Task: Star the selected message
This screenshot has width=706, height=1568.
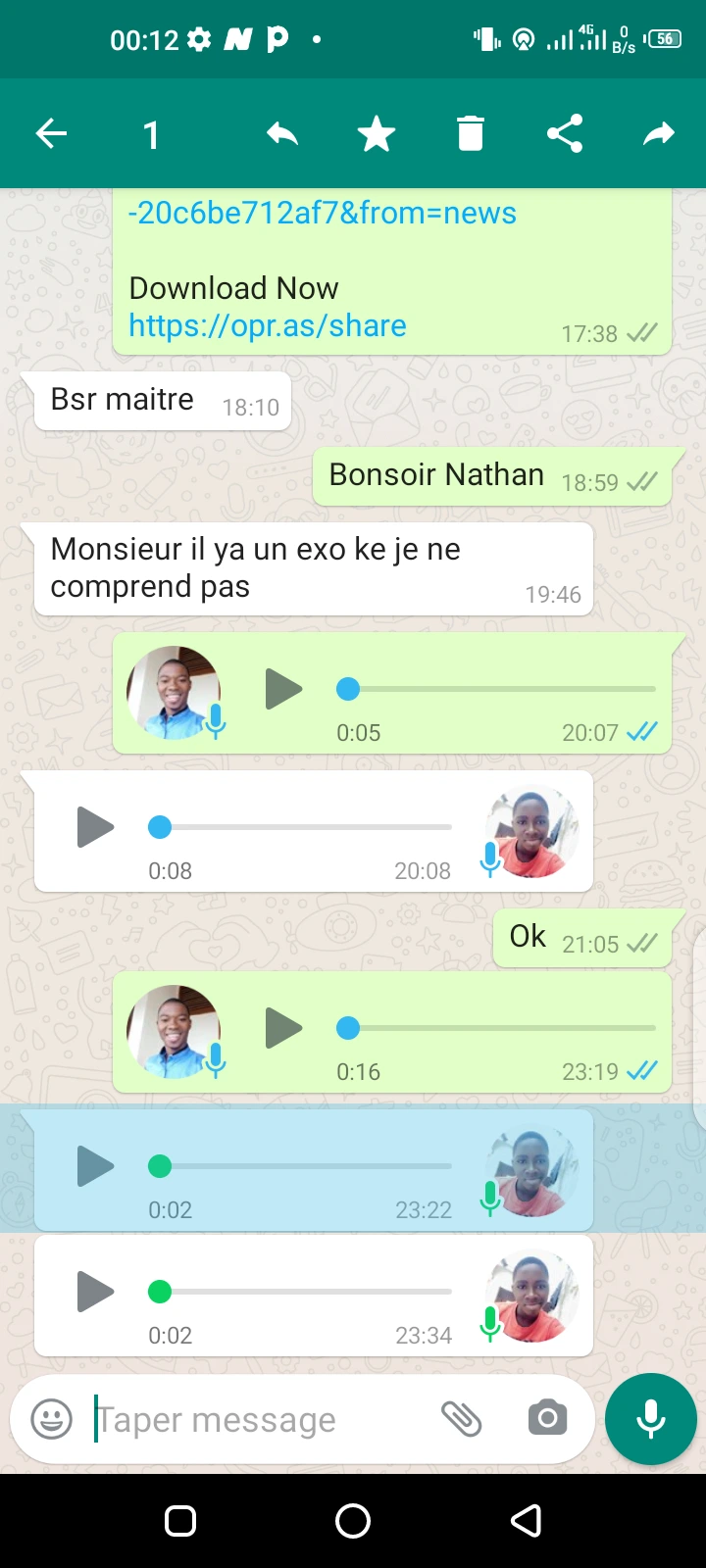Action: click(377, 133)
